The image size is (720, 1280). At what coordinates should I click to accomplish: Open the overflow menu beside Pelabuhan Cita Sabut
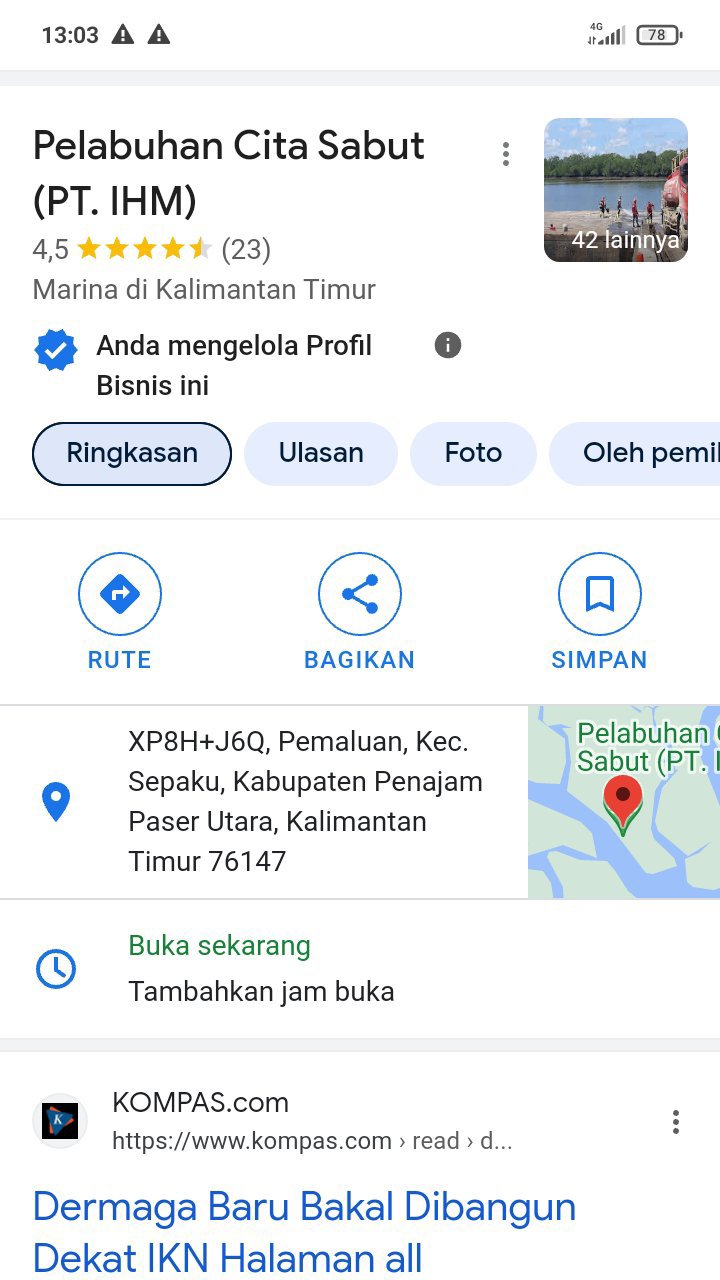506,154
